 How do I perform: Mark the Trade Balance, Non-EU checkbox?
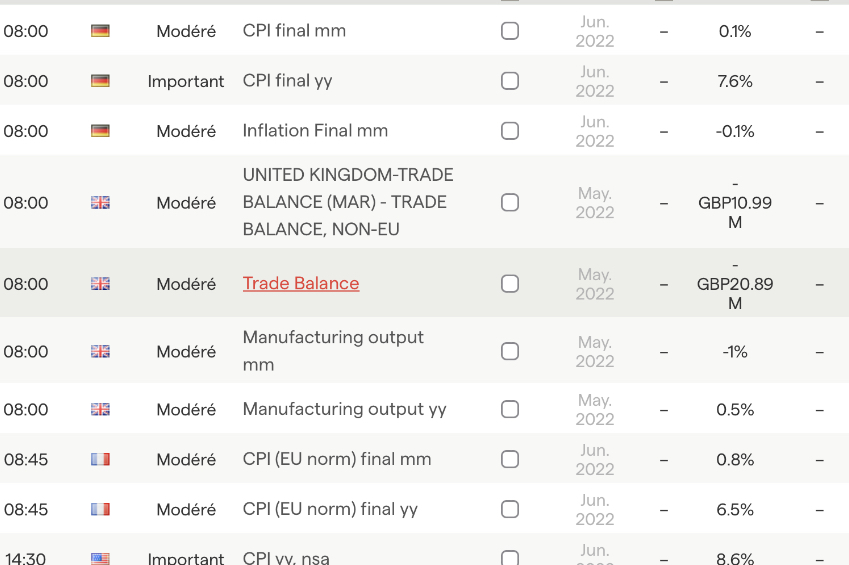(510, 203)
